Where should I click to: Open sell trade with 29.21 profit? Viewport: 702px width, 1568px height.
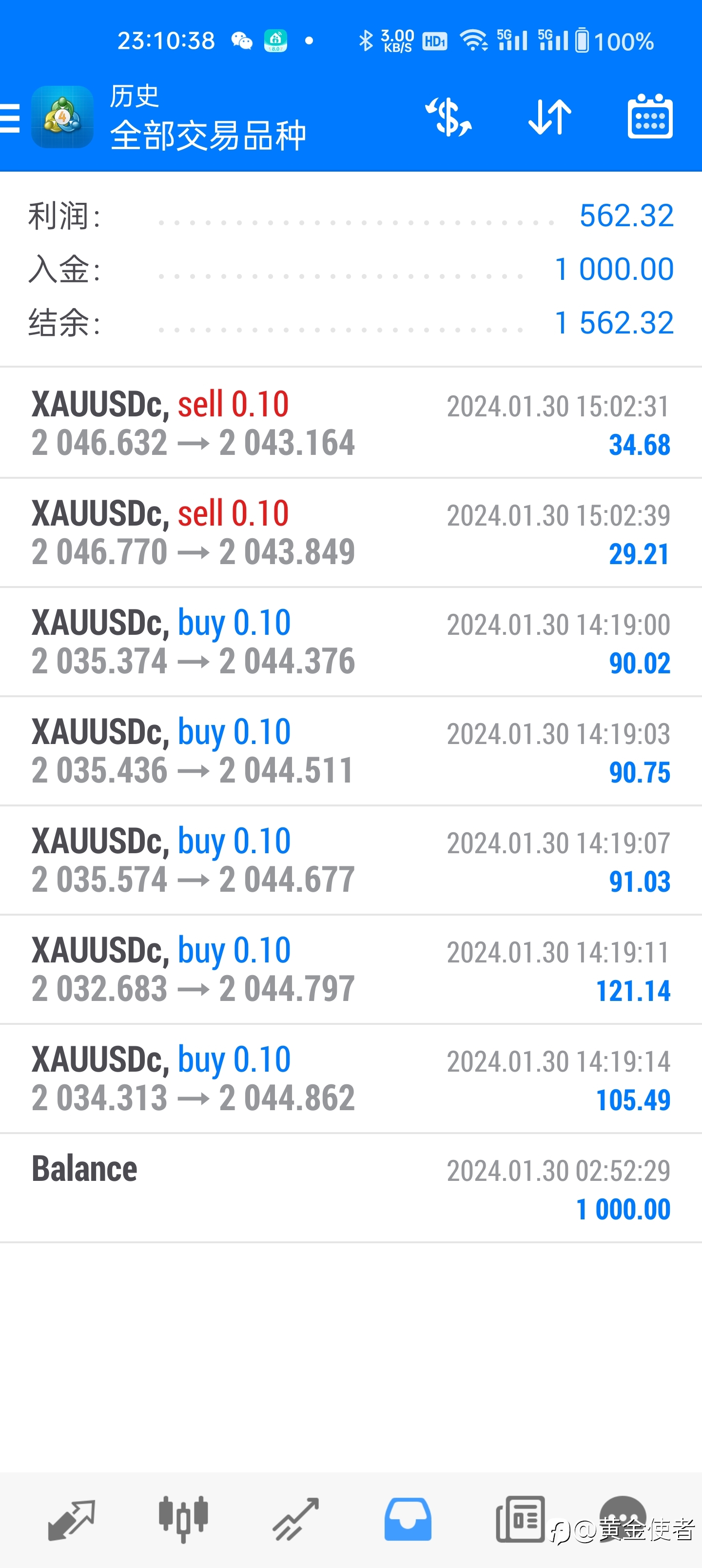pyautogui.click(x=351, y=532)
